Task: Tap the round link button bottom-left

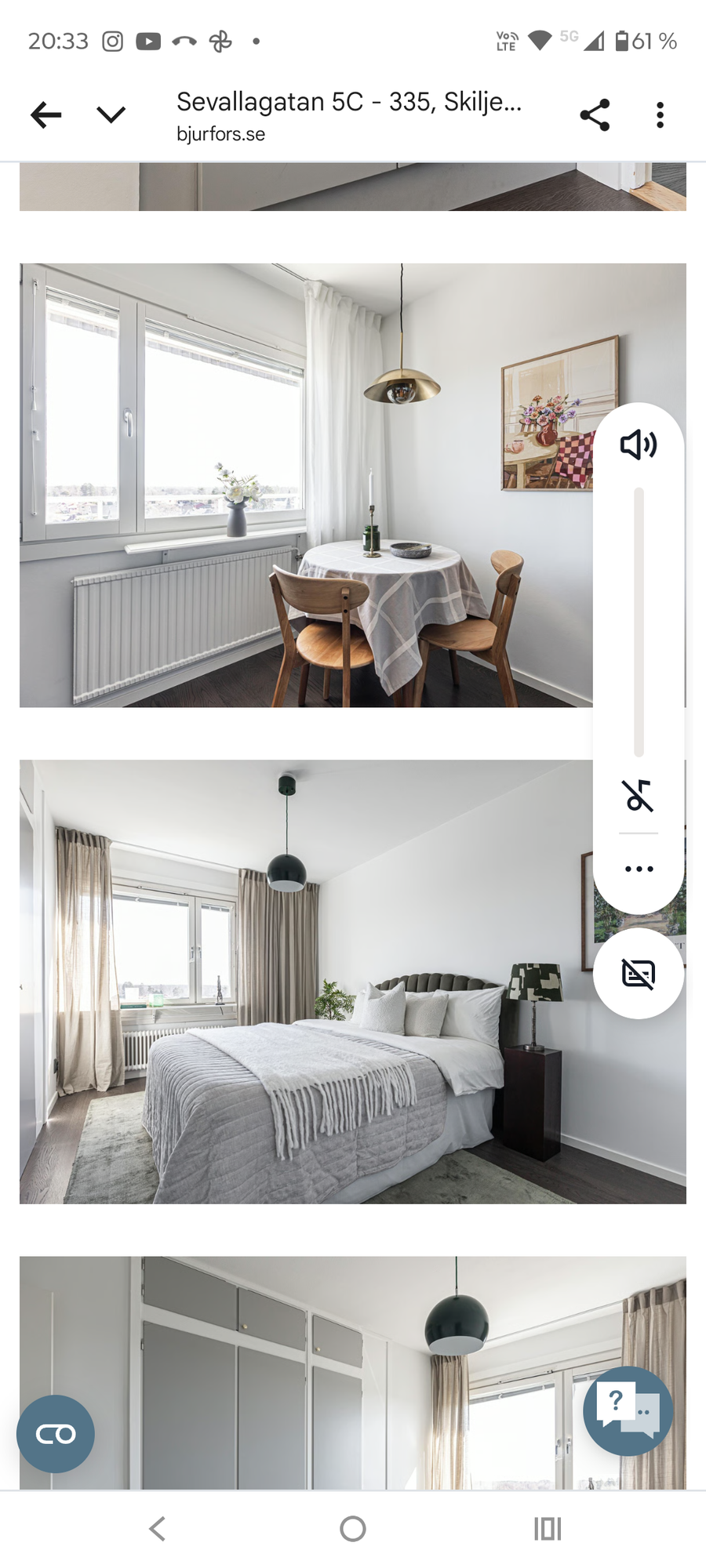Action: click(56, 1434)
